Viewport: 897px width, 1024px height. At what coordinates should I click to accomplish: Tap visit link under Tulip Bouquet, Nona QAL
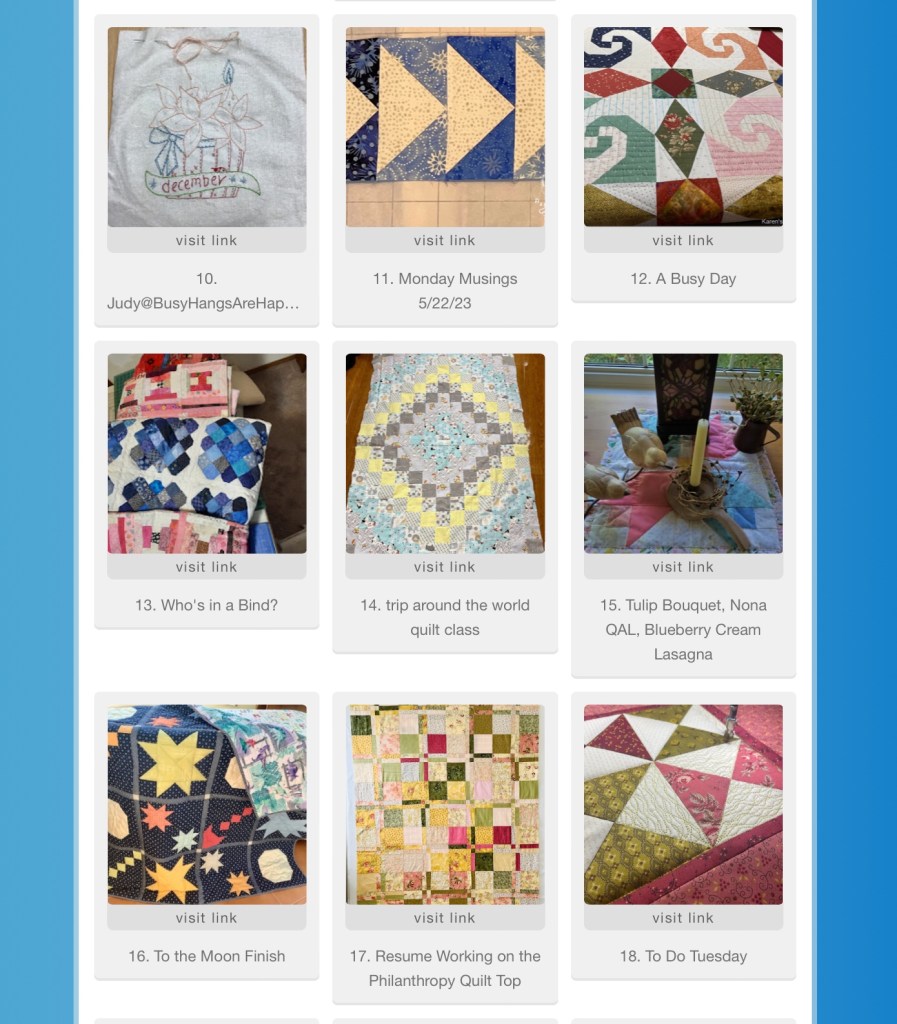(683, 567)
